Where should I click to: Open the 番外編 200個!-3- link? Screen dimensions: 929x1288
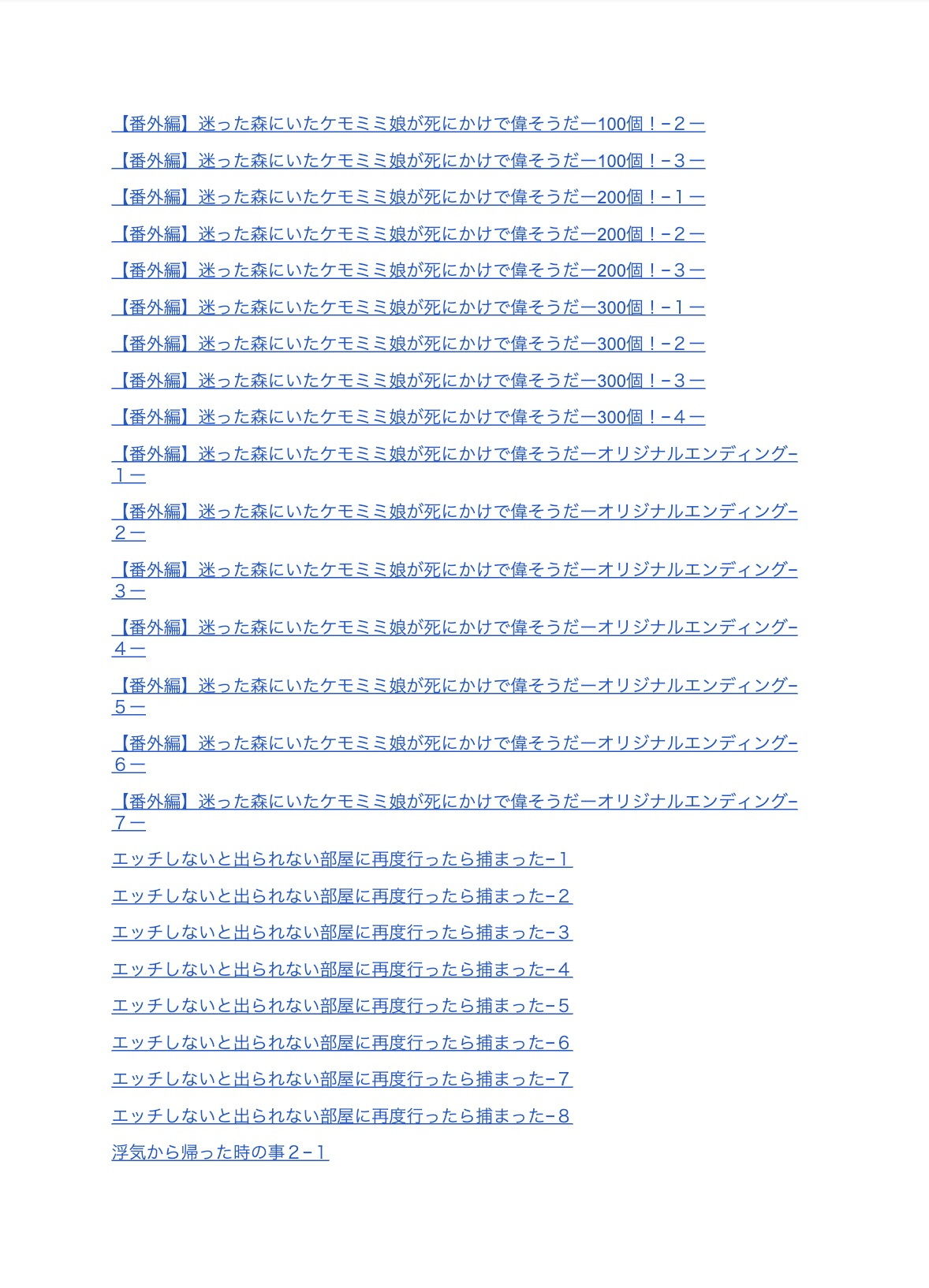409,270
